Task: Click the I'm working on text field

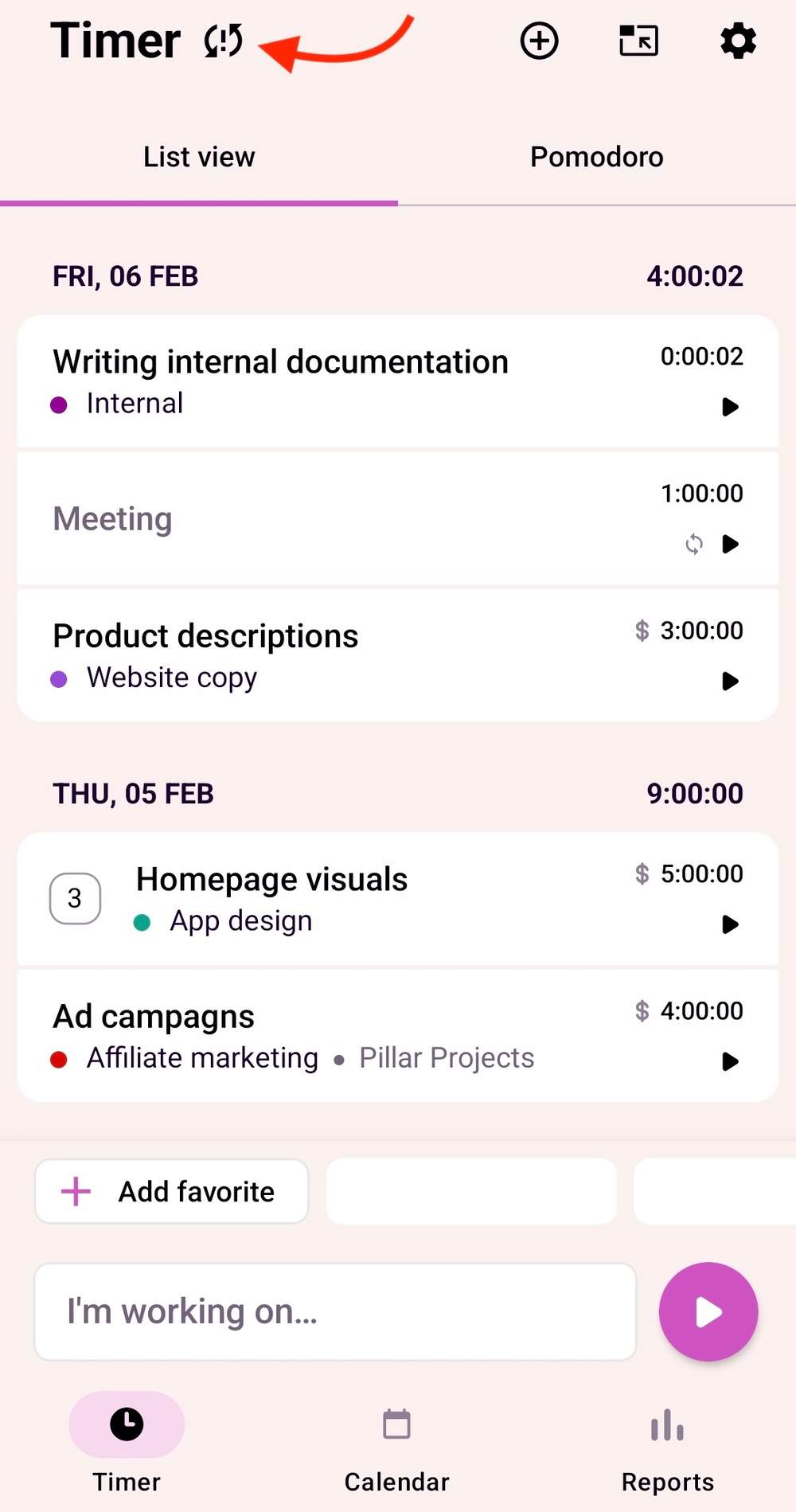Action: [334, 1311]
